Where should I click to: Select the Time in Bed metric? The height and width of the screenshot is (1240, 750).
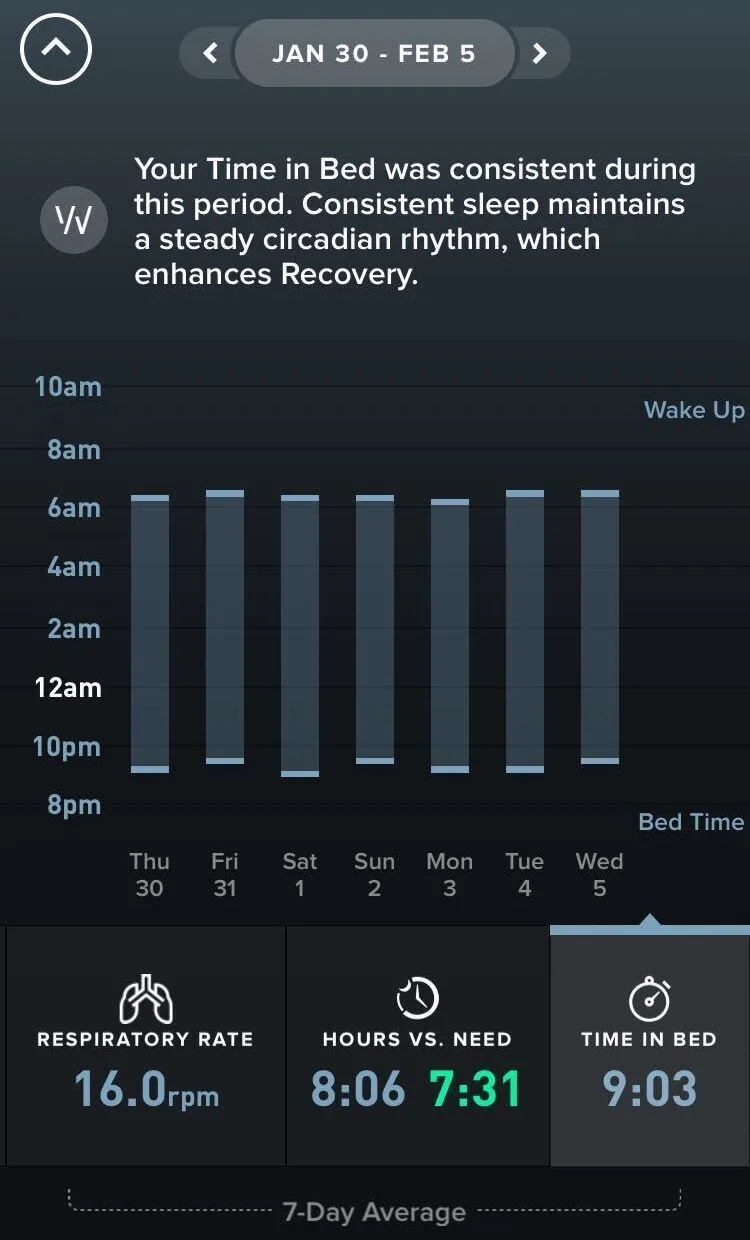[x=649, y=1045]
